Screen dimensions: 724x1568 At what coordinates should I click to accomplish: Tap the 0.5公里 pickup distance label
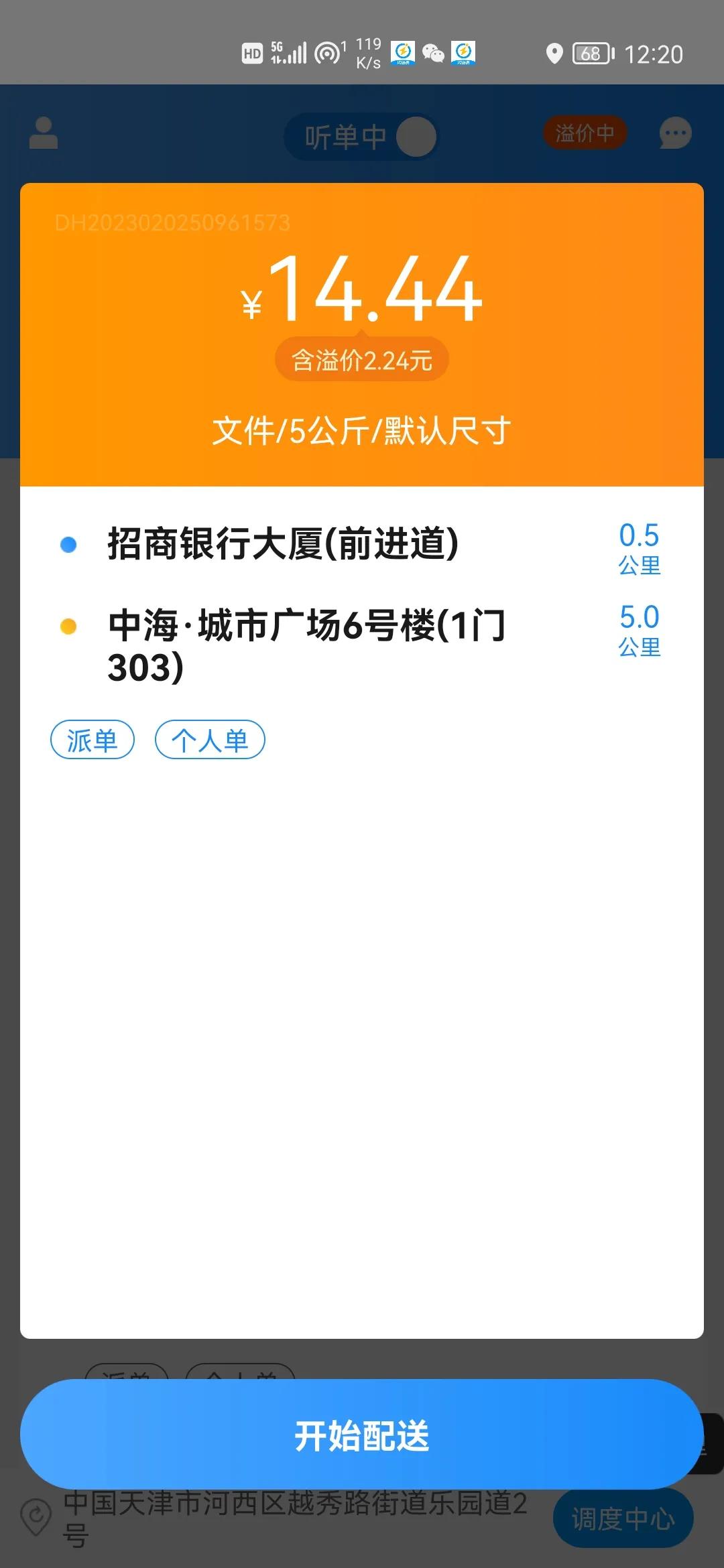(638, 548)
